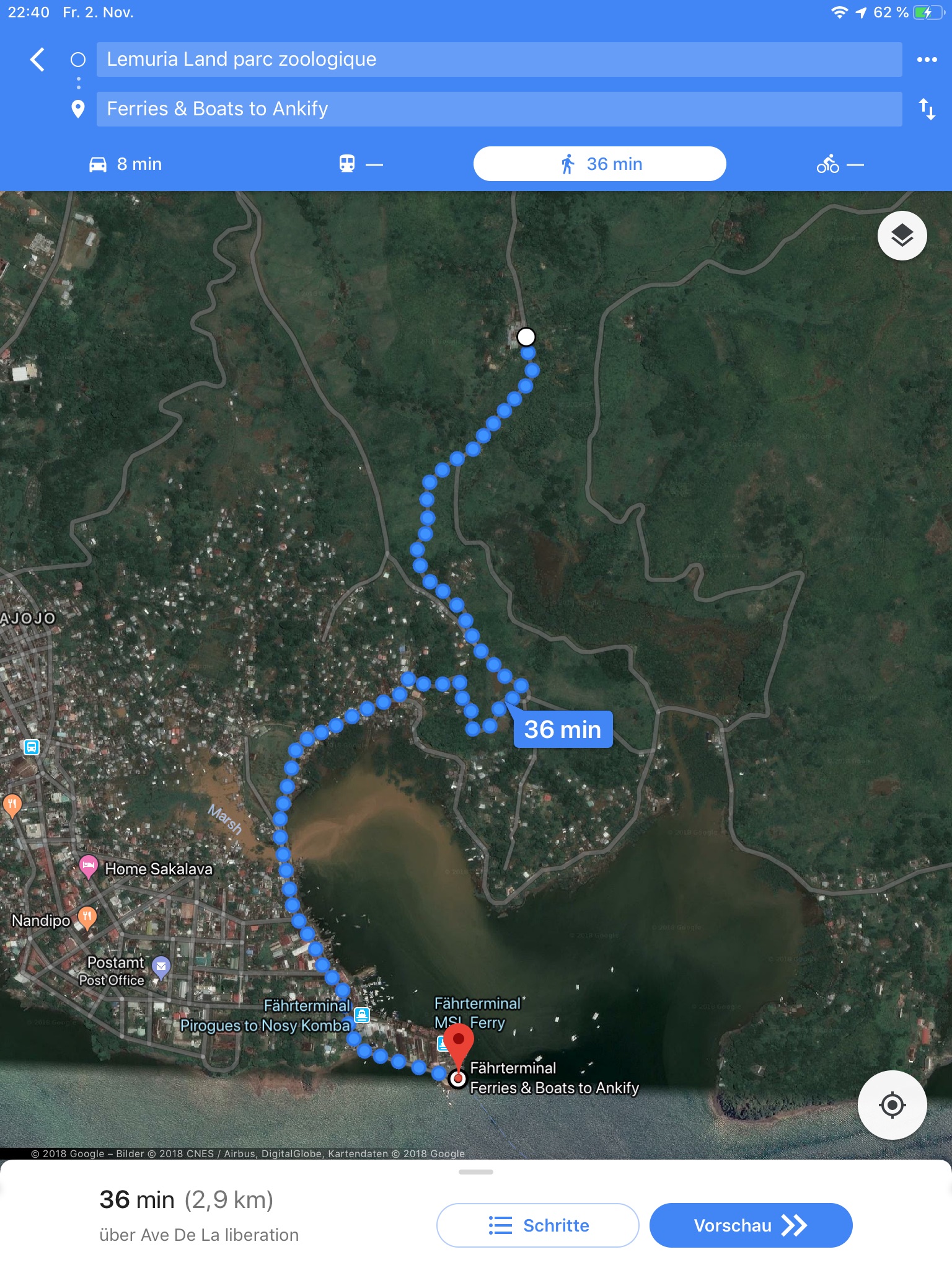The image size is (952, 1270).
Task: Switch to driving mode, 8 min
Action: pyautogui.click(x=126, y=164)
